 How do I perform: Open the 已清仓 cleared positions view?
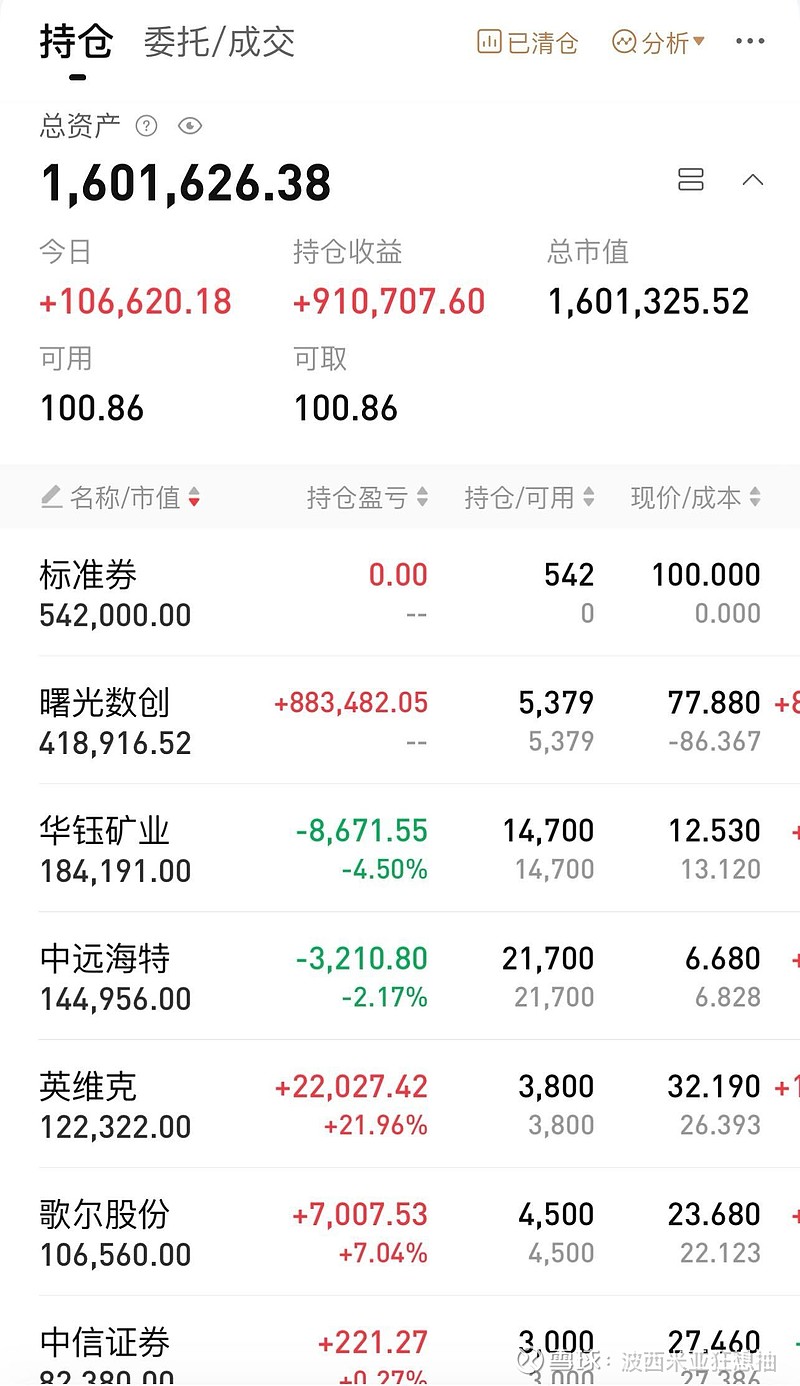coord(533,41)
